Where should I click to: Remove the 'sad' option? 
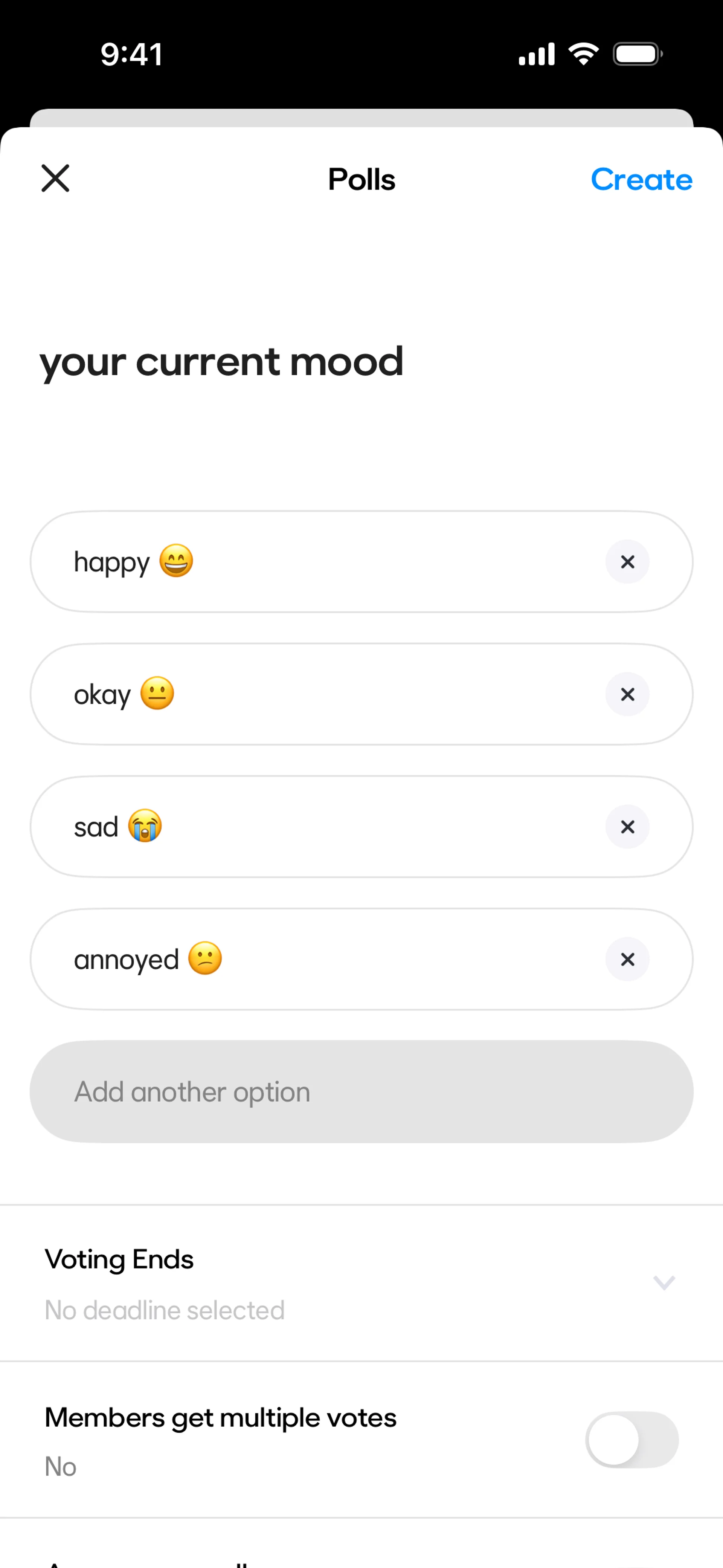[627, 827]
